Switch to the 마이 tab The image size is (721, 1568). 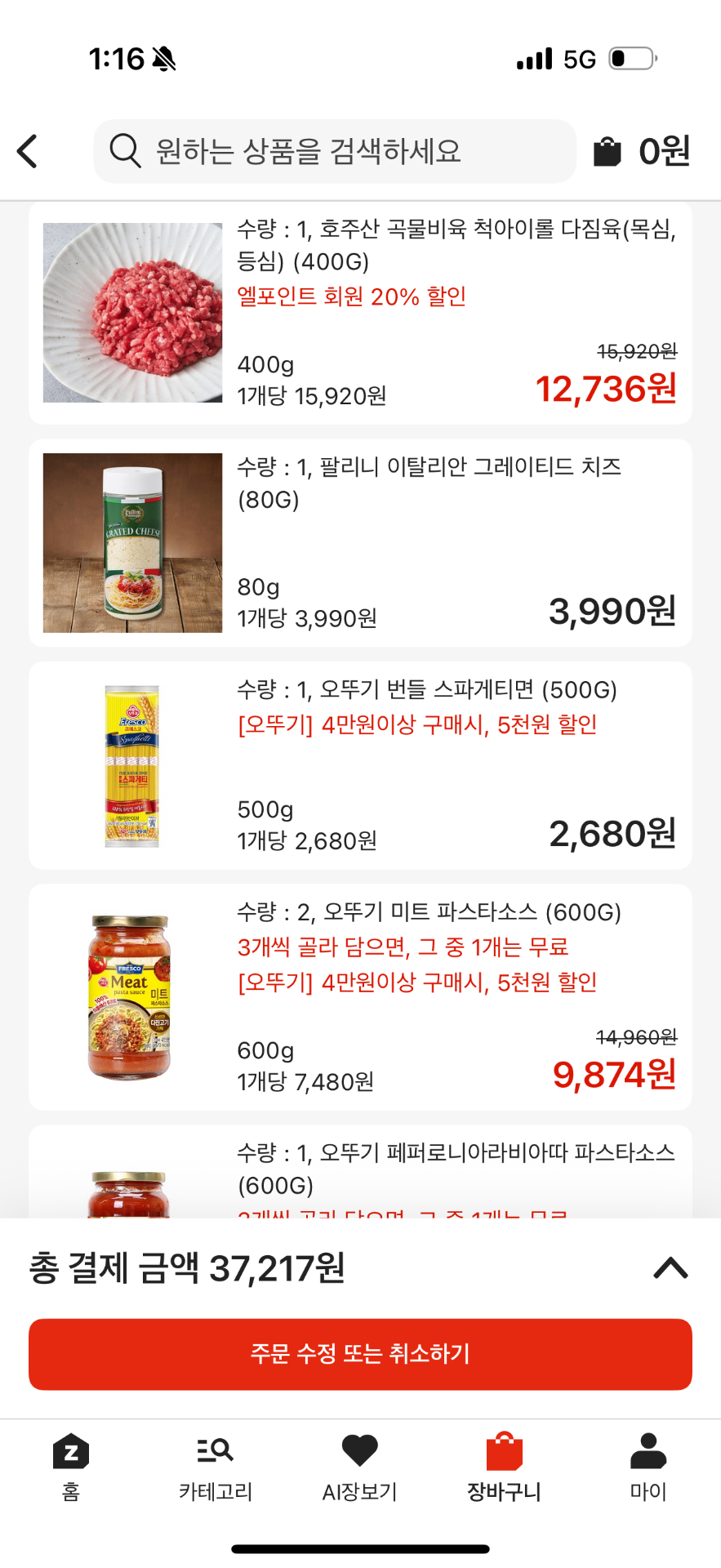648,1467
